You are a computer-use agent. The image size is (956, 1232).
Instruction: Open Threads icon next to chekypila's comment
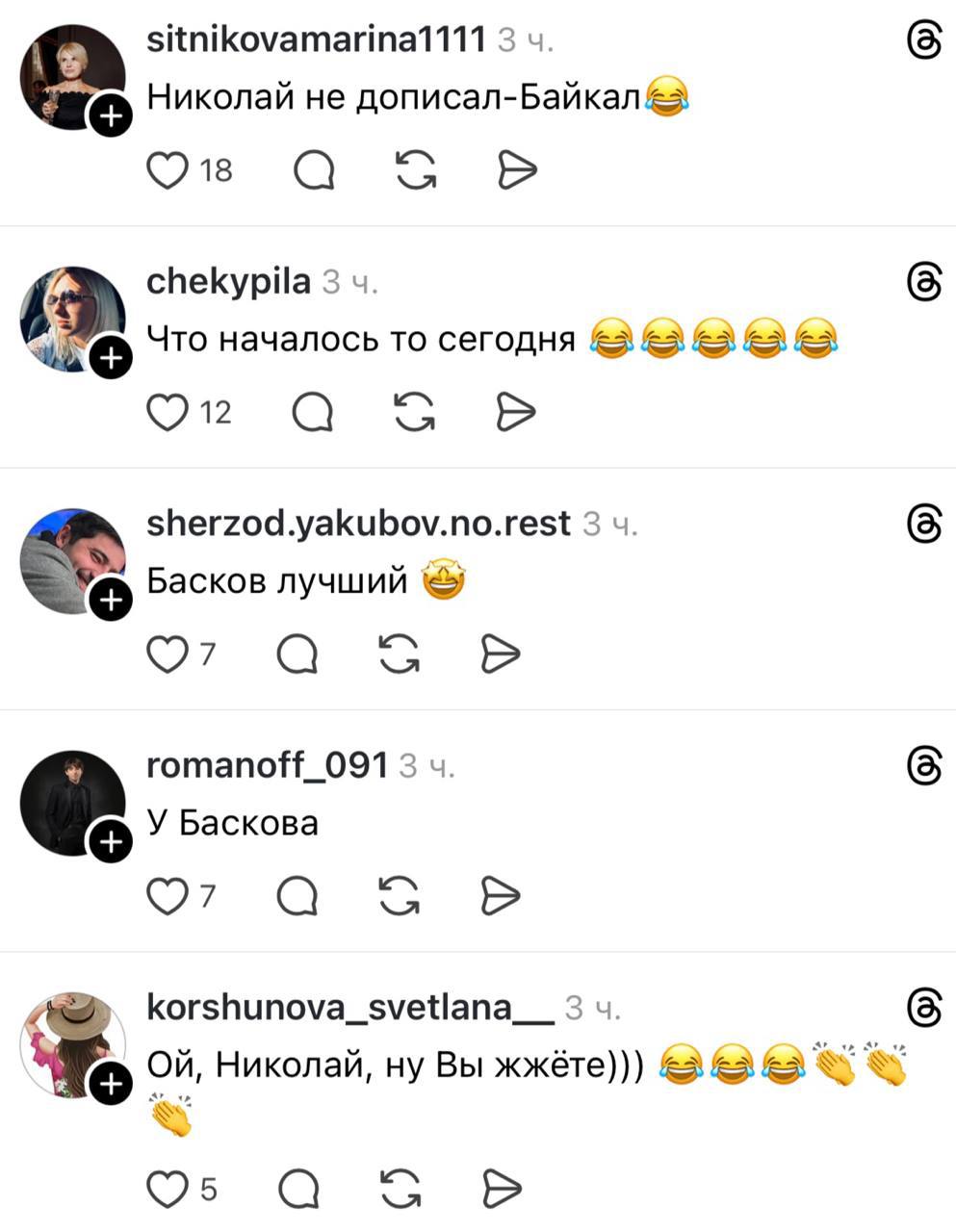pos(924,282)
